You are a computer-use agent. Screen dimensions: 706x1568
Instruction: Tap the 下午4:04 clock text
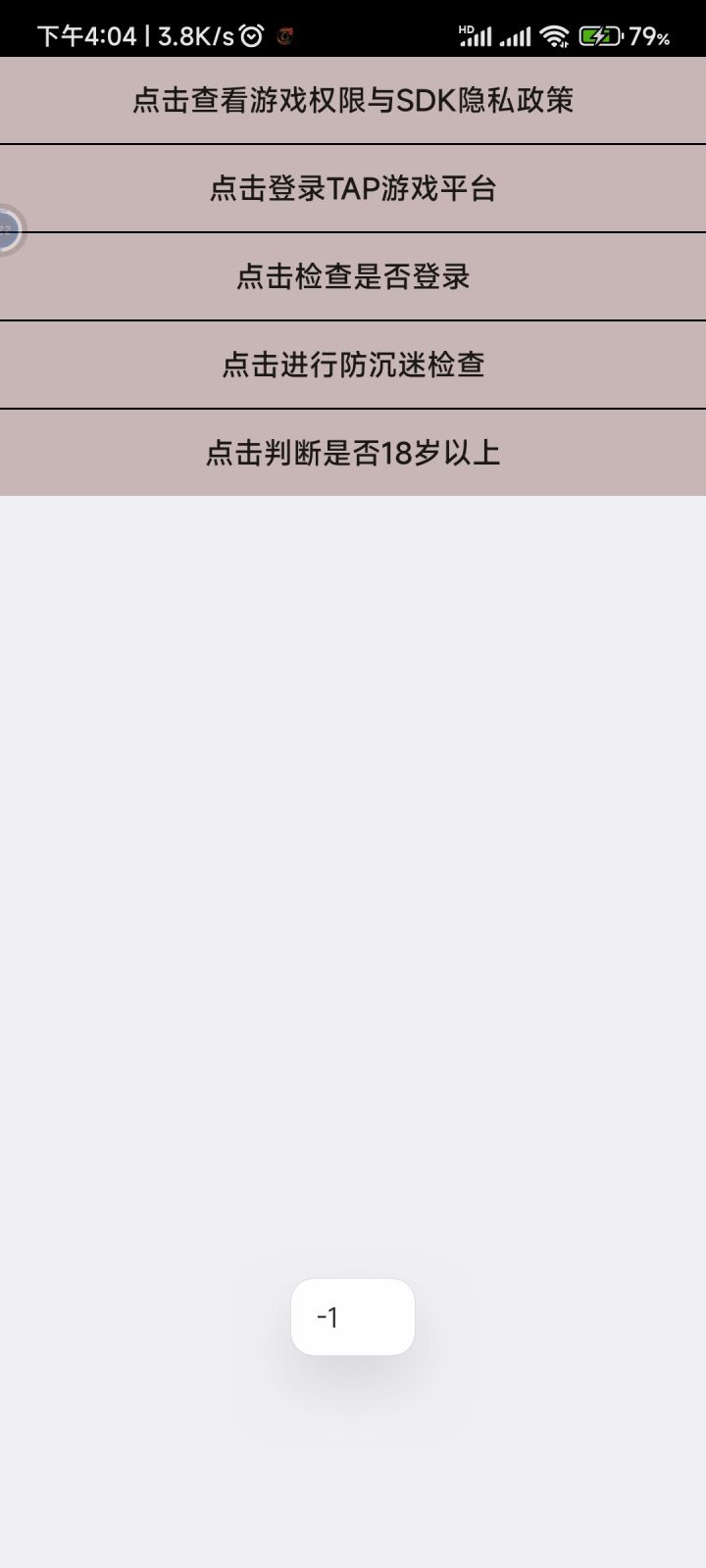click(86, 33)
